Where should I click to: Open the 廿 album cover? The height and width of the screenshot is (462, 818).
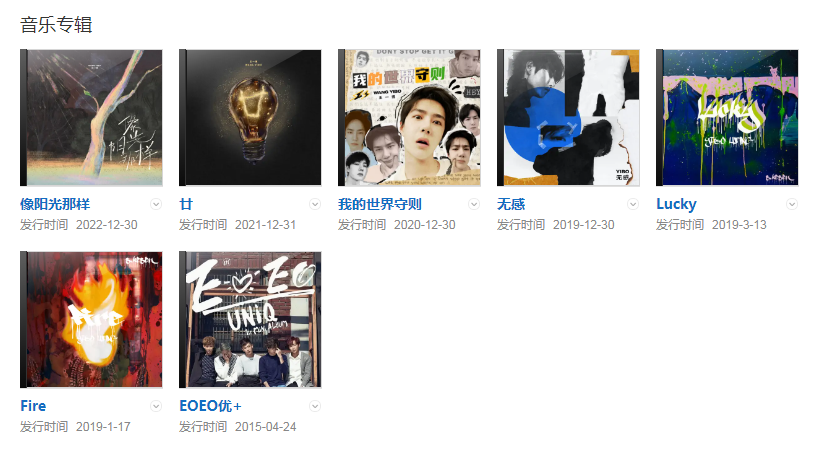250,118
